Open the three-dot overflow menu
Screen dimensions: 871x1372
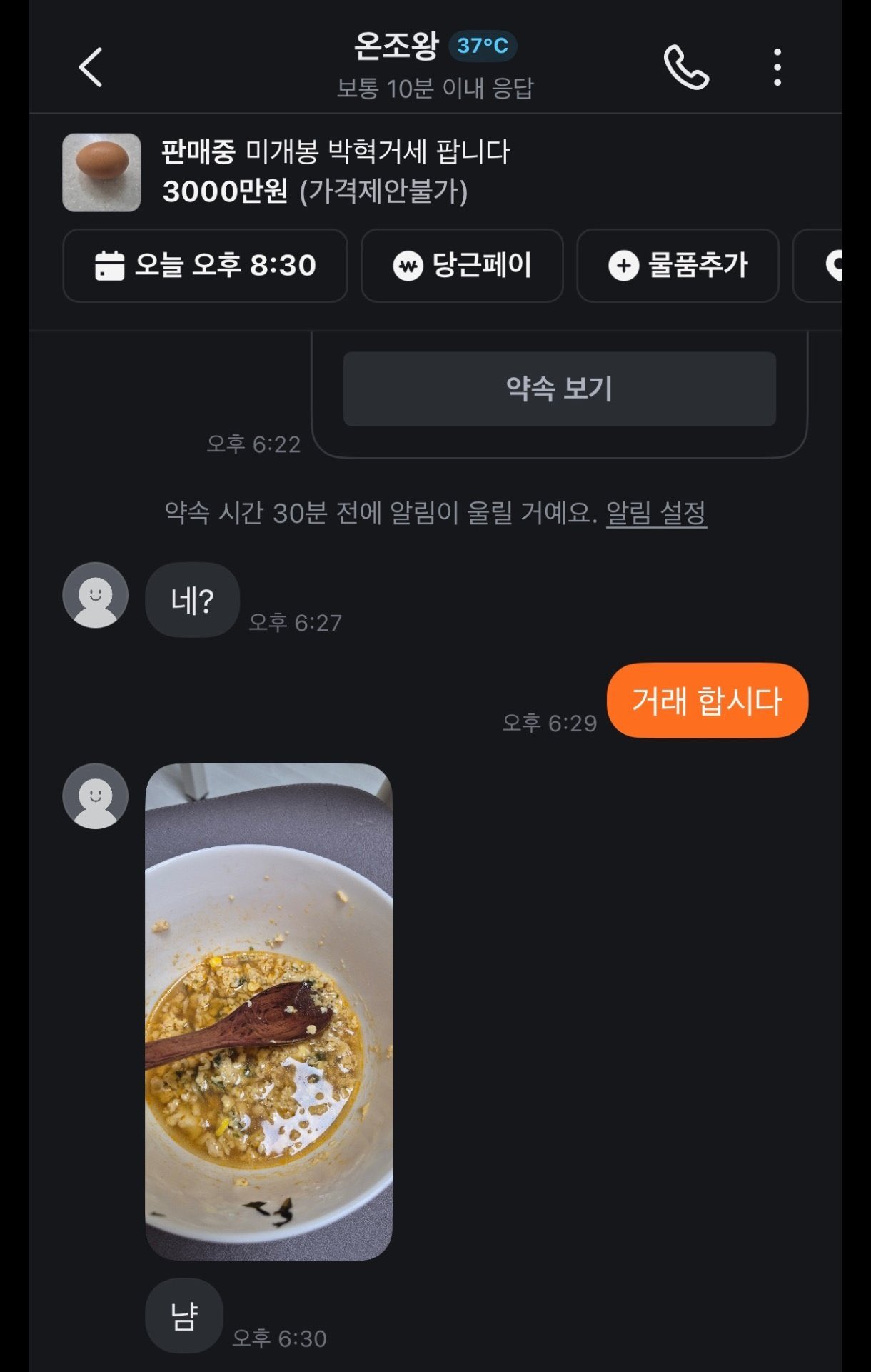[777, 68]
